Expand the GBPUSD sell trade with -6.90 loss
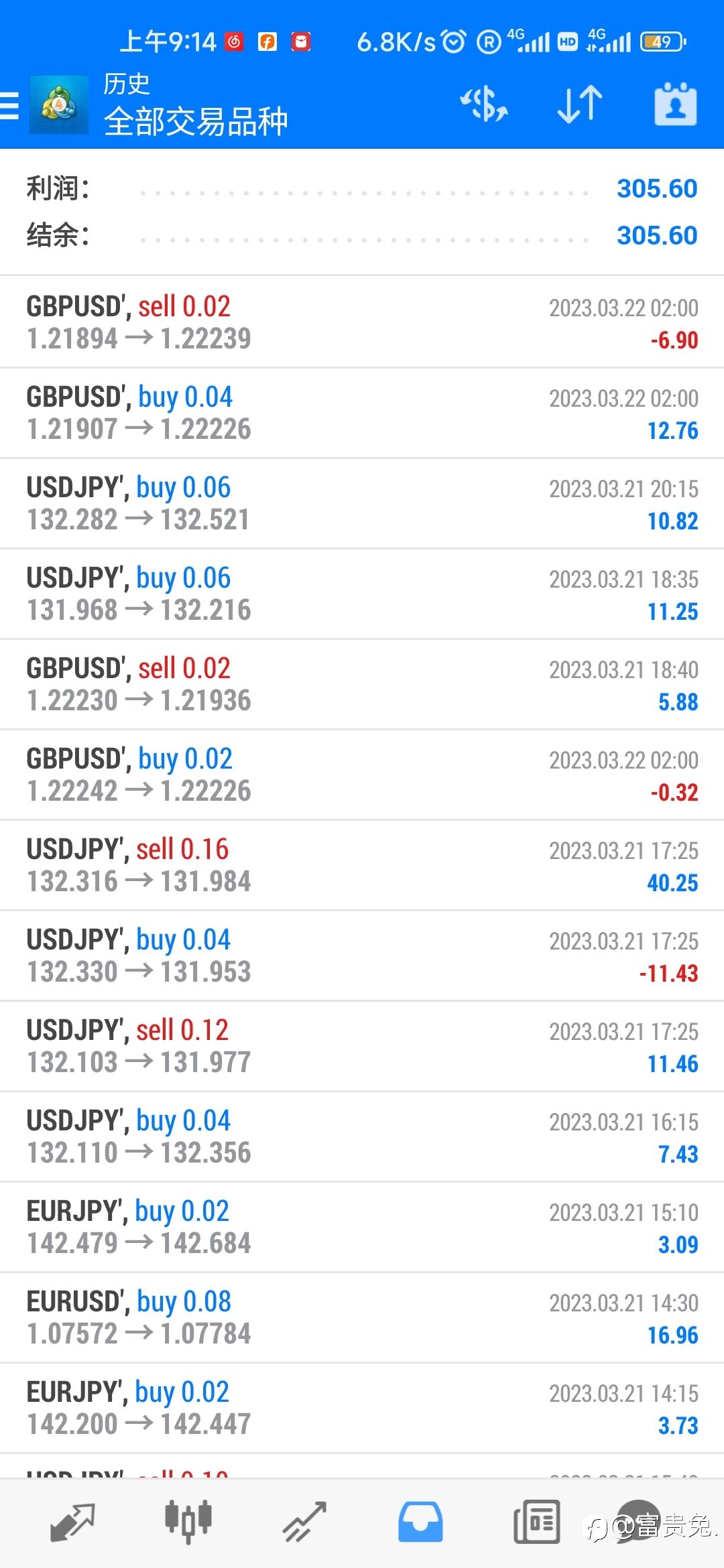The image size is (724, 1568). (x=362, y=322)
